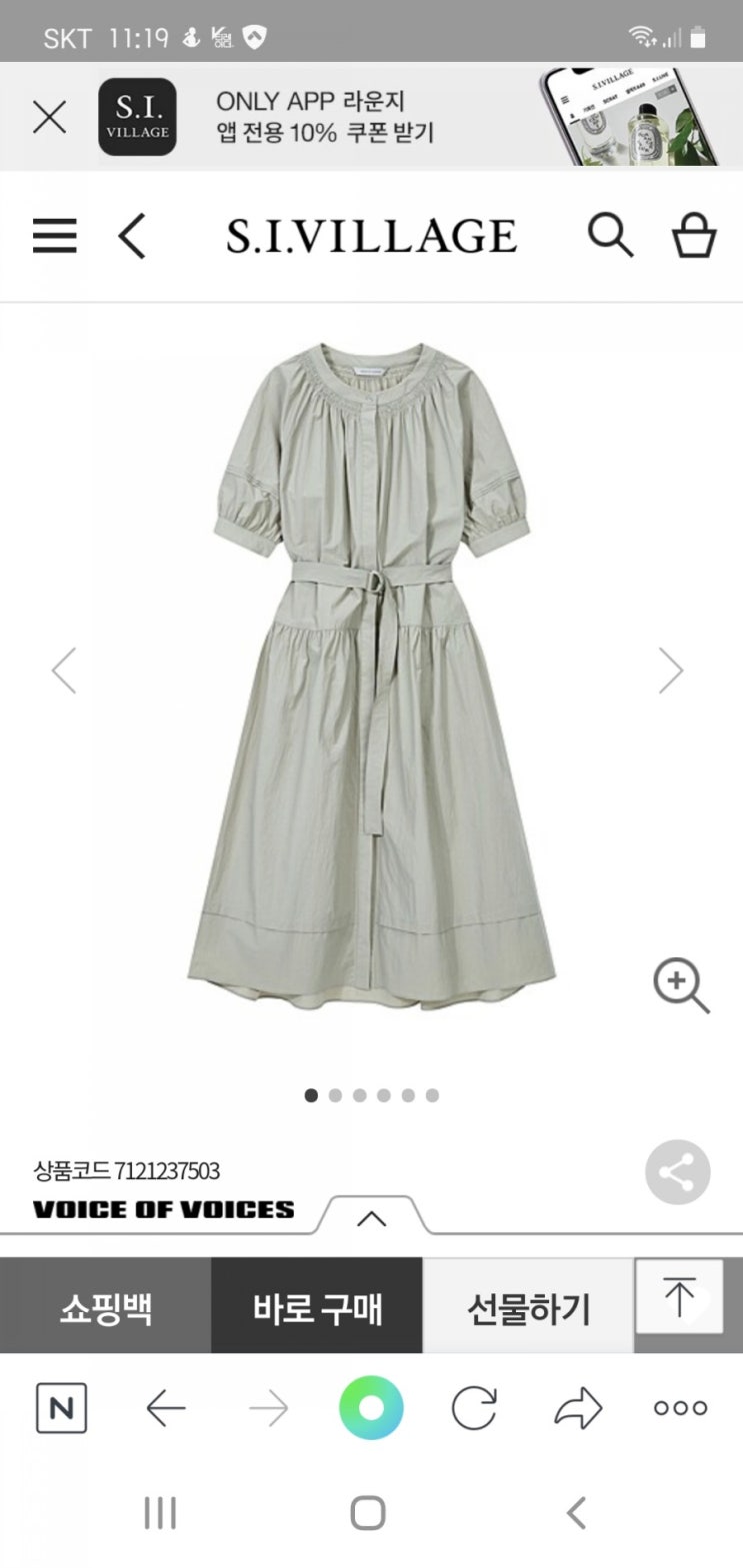Screen dimensions: 743x1568
Task: Open the Naver home N button
Action: pos(61,1408)
